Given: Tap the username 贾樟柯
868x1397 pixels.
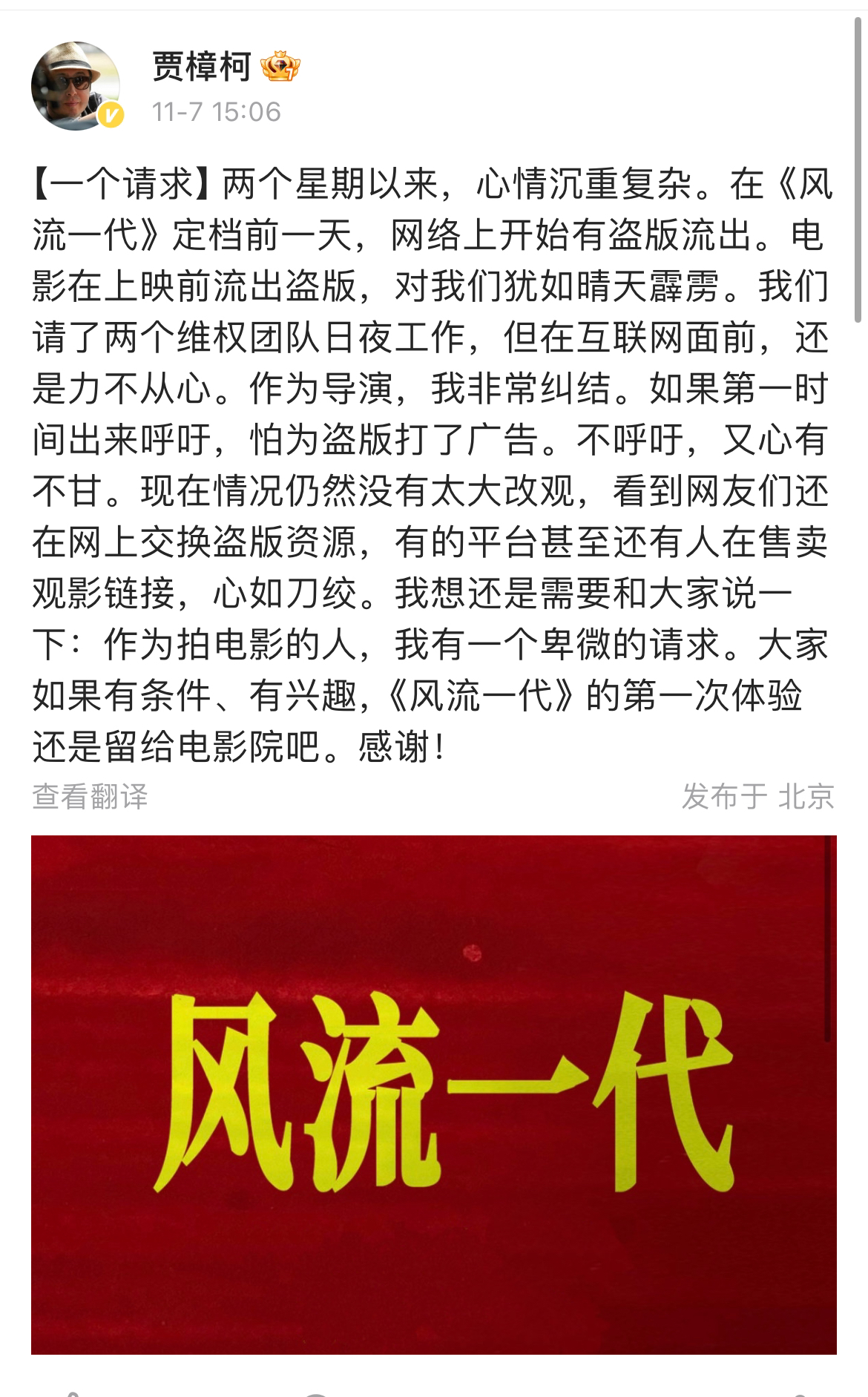Looking at the screenshot, I should pyautogui.click(x=202, y=68).
